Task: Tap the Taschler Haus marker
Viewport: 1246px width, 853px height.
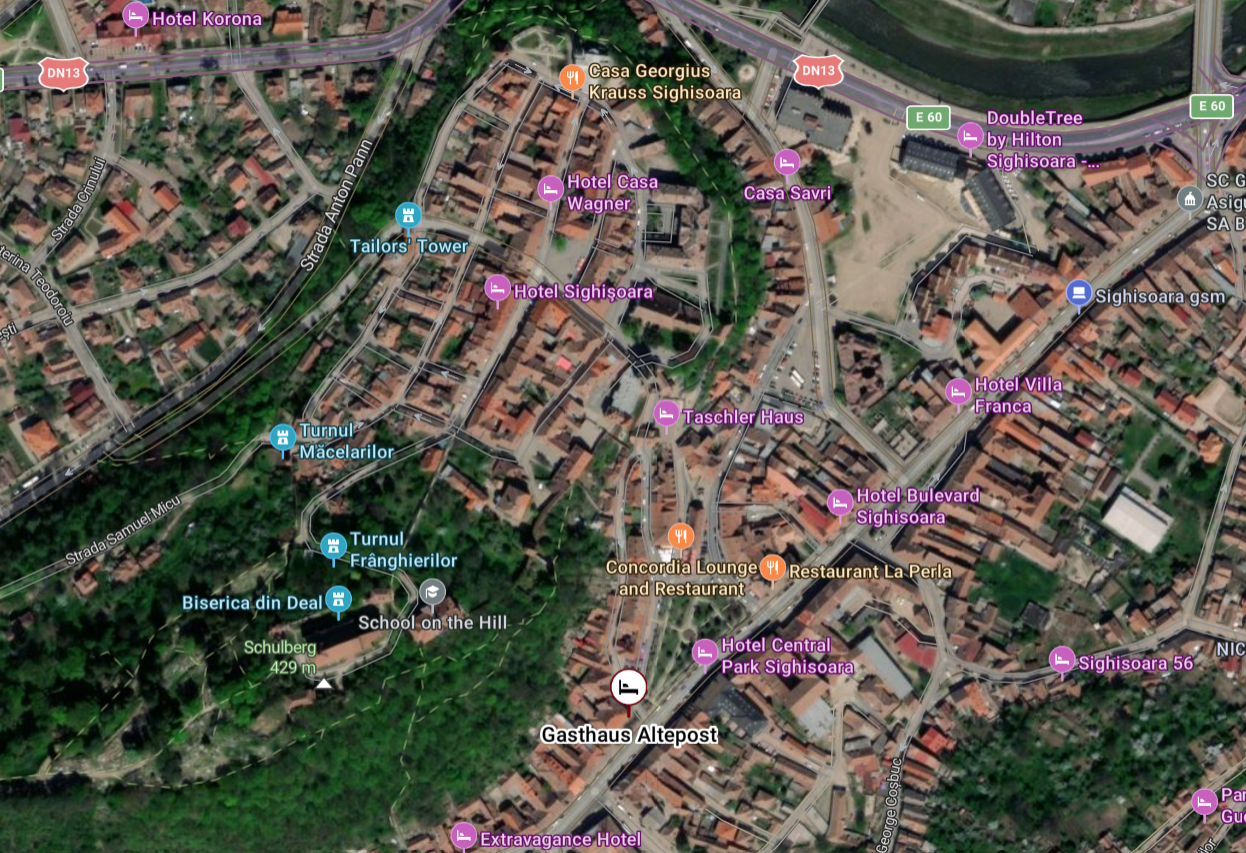Action: click(666, 413)
